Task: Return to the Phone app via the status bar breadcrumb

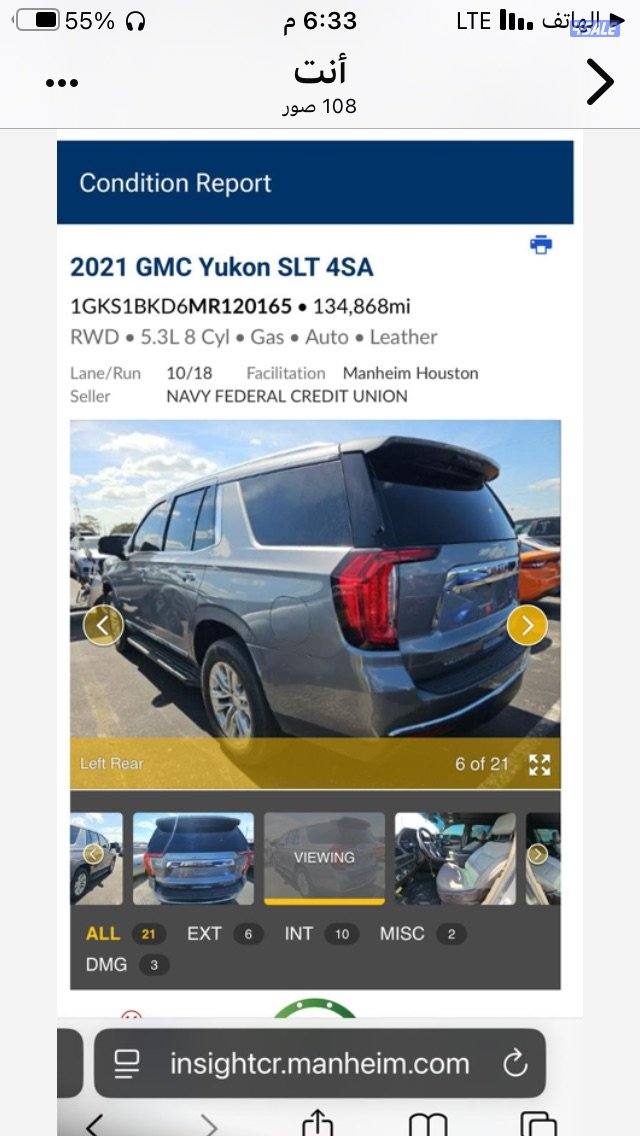Action: click(x=584, y=21)
